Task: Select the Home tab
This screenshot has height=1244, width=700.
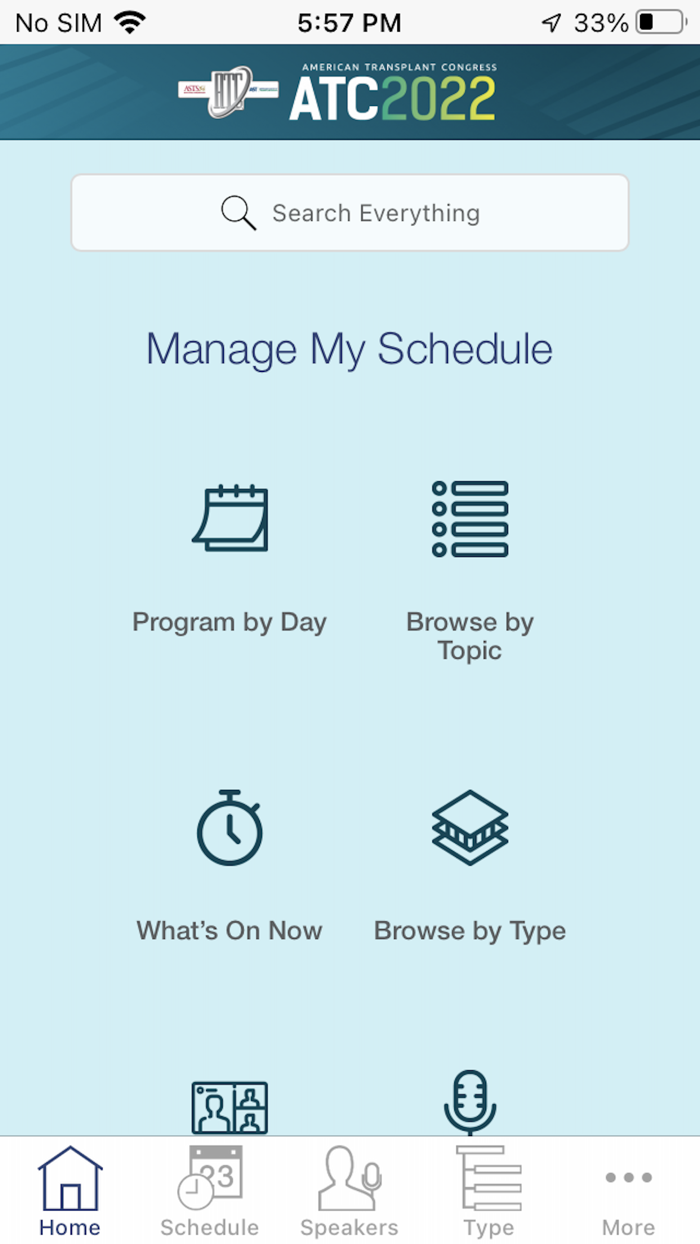Action: tap(70, 1192)
